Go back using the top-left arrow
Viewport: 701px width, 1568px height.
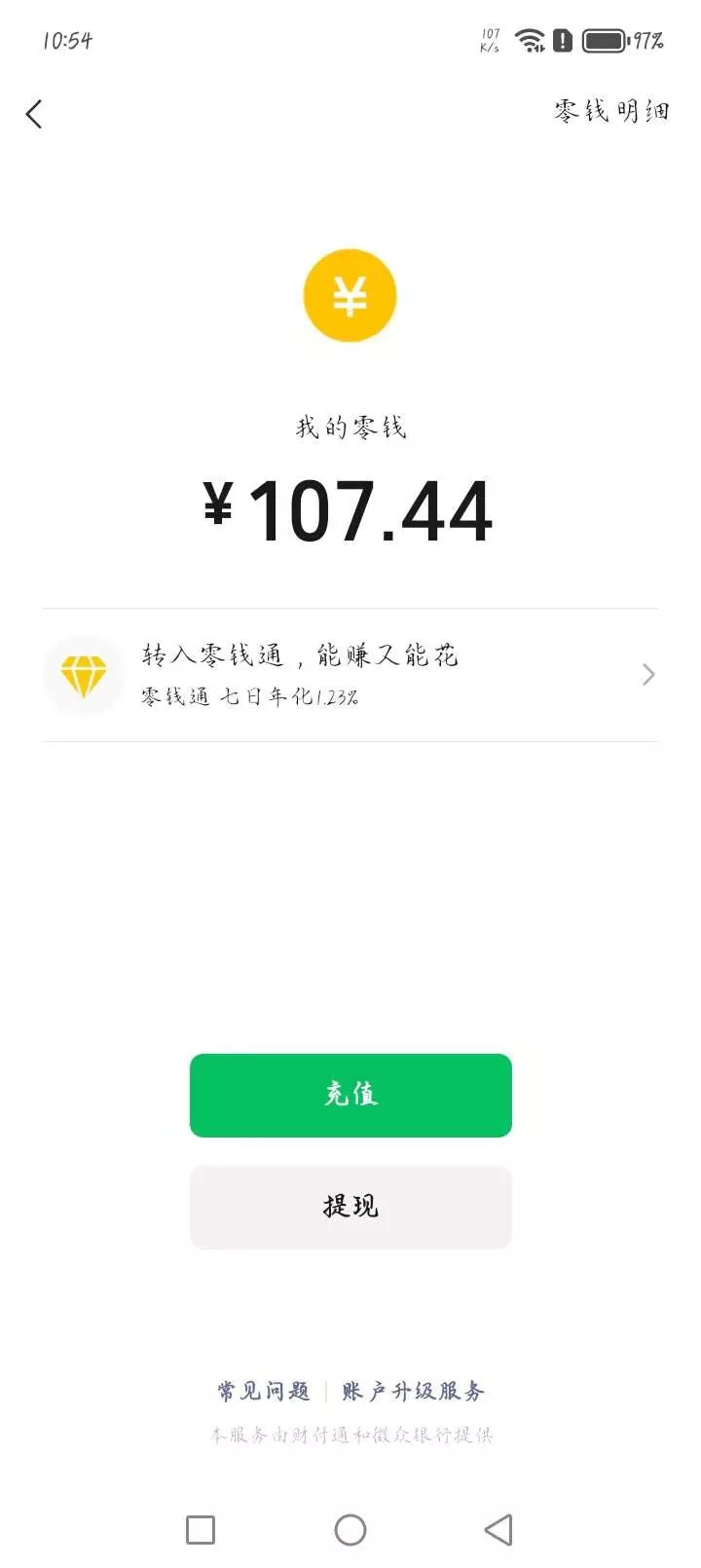(34, 115)
